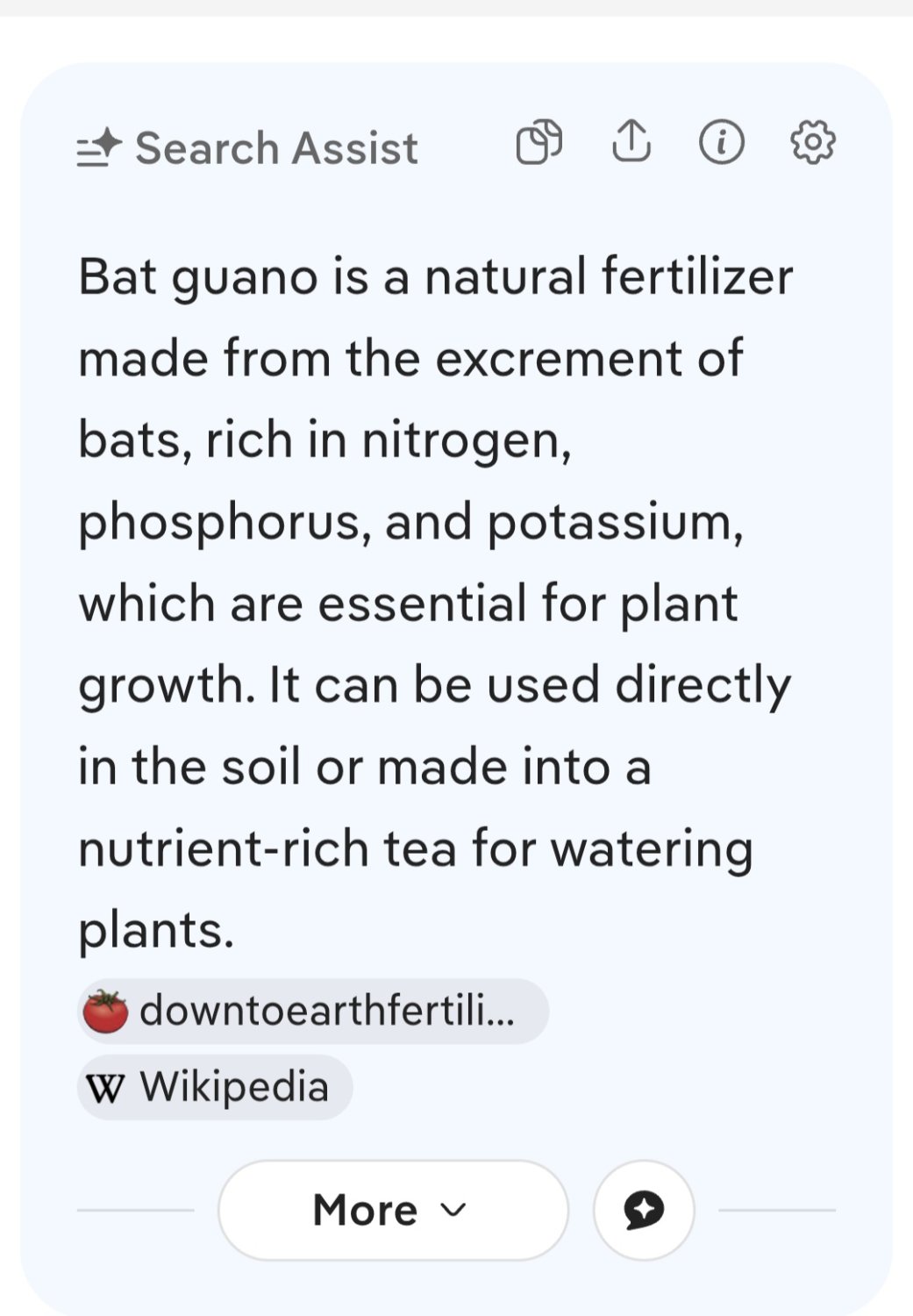
Task: Click the Search Assist sparkle icon
Action: [99, 145]
